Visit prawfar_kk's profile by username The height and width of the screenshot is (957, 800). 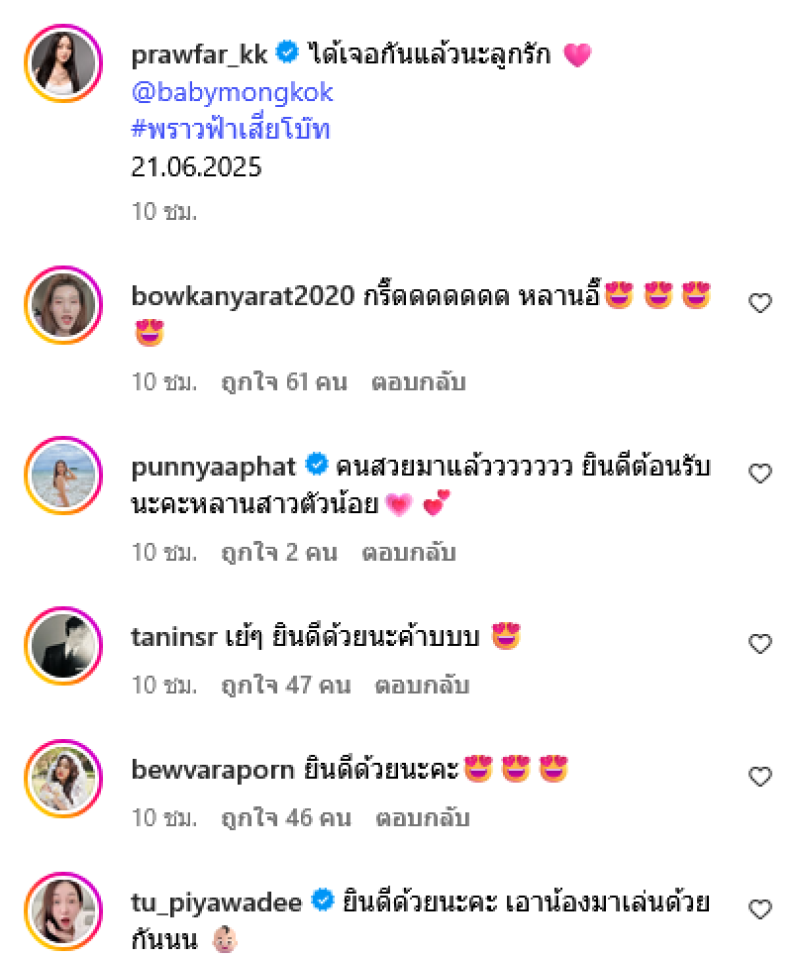tap(199, 55)
